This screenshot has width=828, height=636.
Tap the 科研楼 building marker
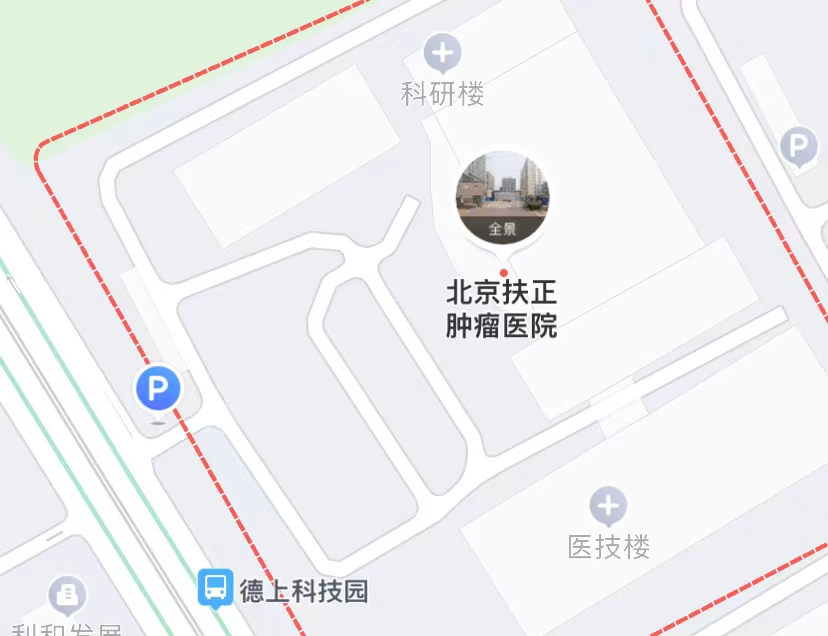click(x=443, y=52)
